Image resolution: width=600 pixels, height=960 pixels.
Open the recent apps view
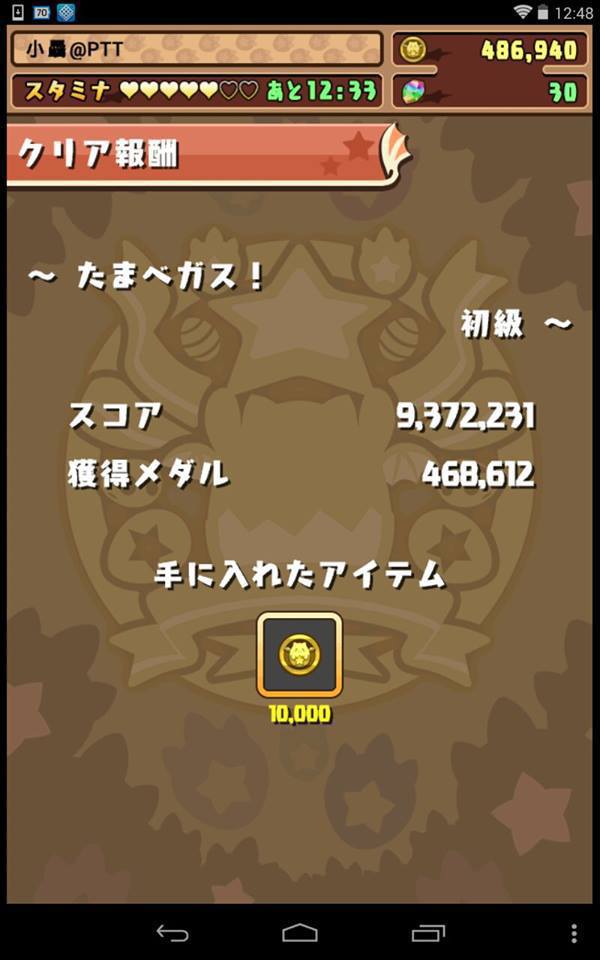tap(428, 933)
